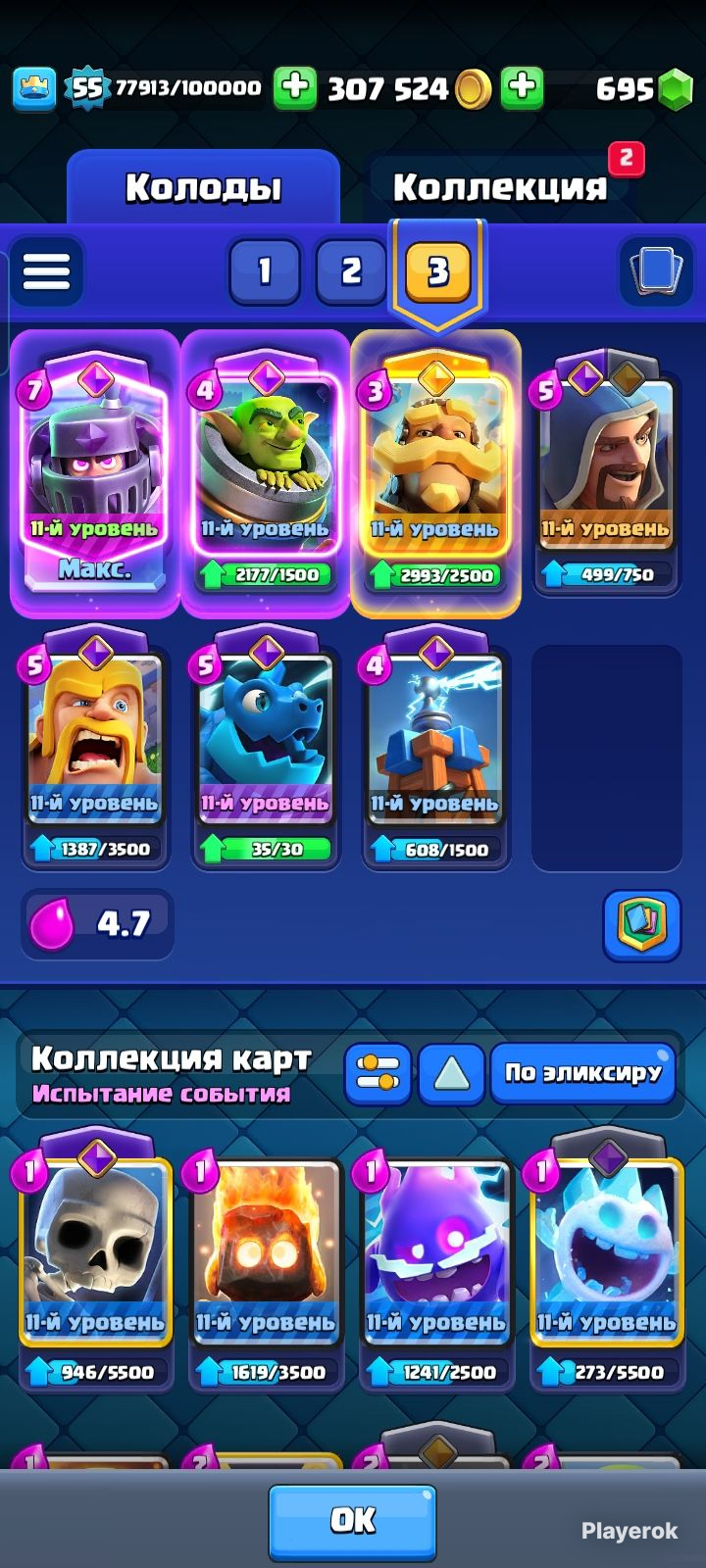The image size is (706, 1568).
Task: Tap the empty deck card slot
Action: point(606,757)
